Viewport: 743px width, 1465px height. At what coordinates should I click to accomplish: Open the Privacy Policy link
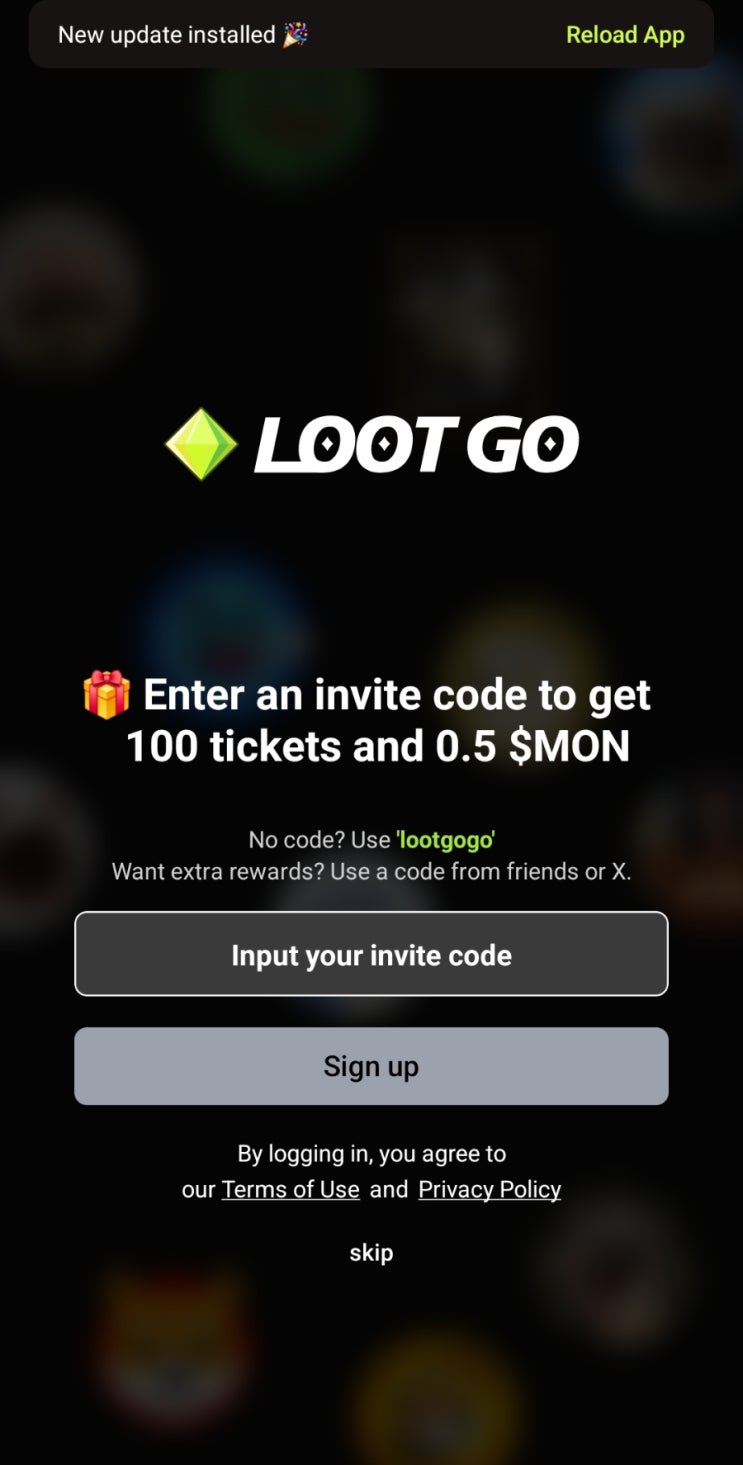(x=489, y=1189)
